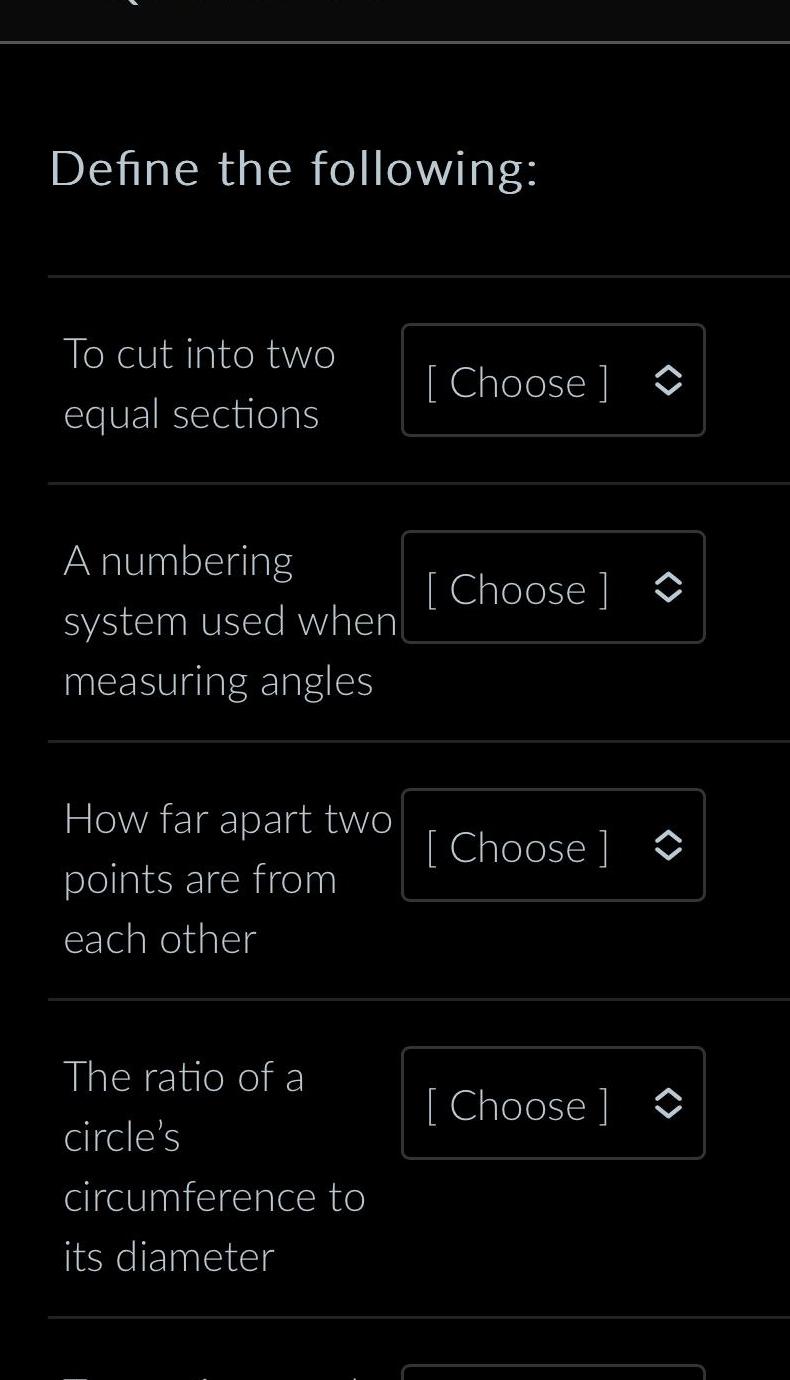790x1380 pixels.
Task: Click the arrow icon on the circumference ratio dropdown
Action: (668, 1103)
